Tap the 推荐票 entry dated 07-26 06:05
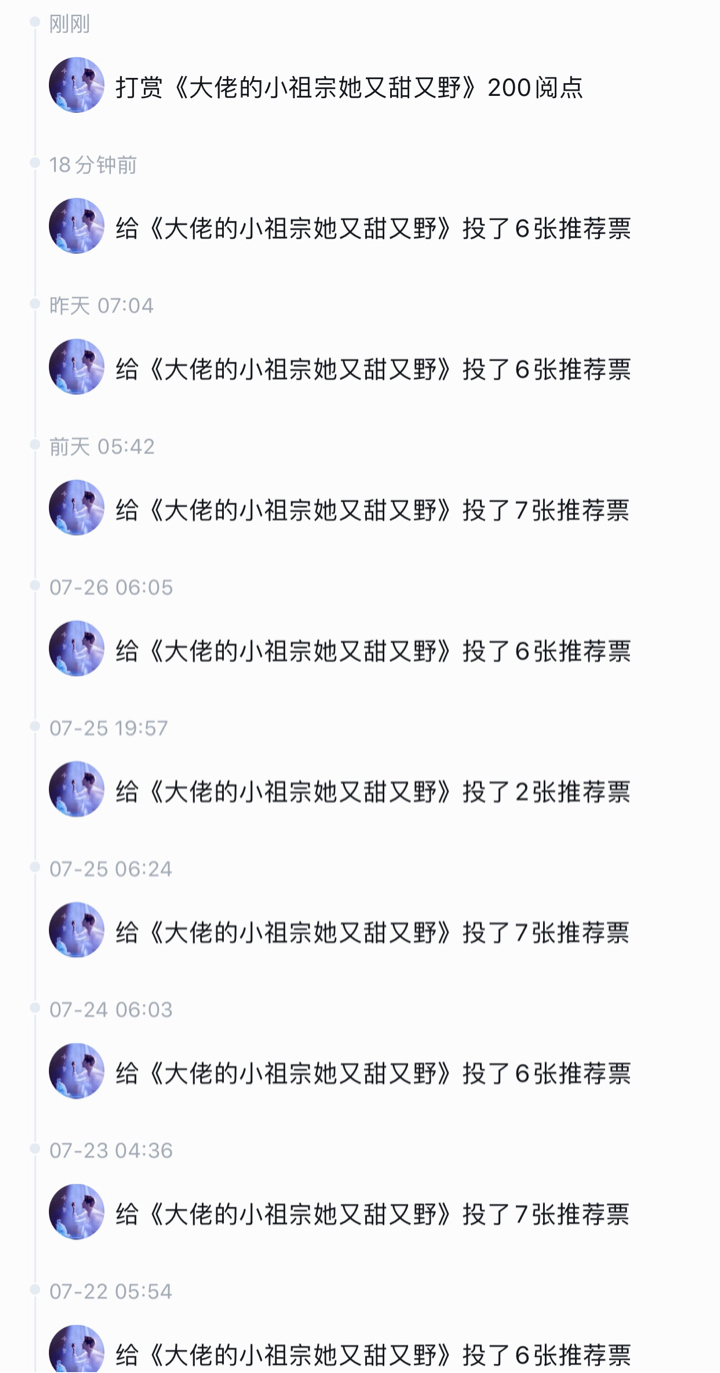 click(373, 651)
